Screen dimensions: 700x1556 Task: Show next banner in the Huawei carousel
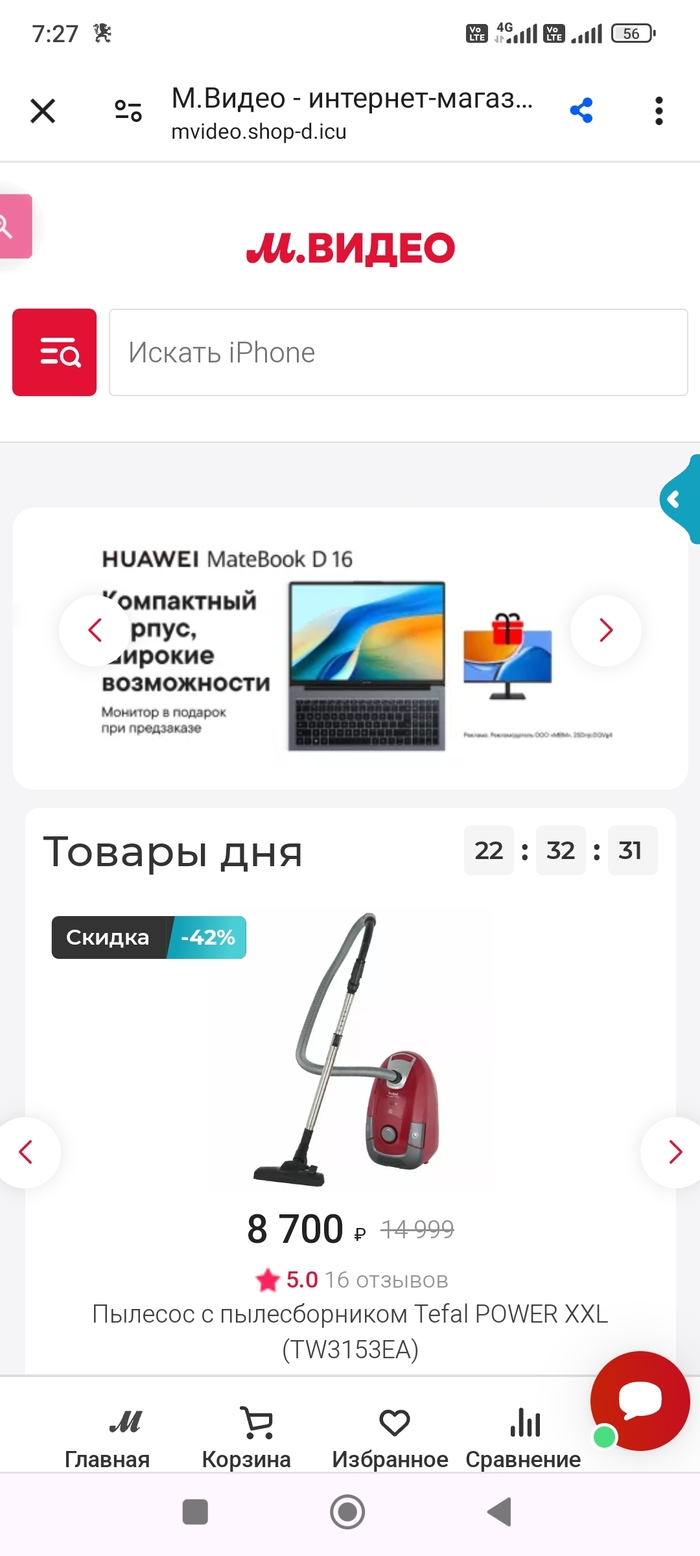(605, 630)
